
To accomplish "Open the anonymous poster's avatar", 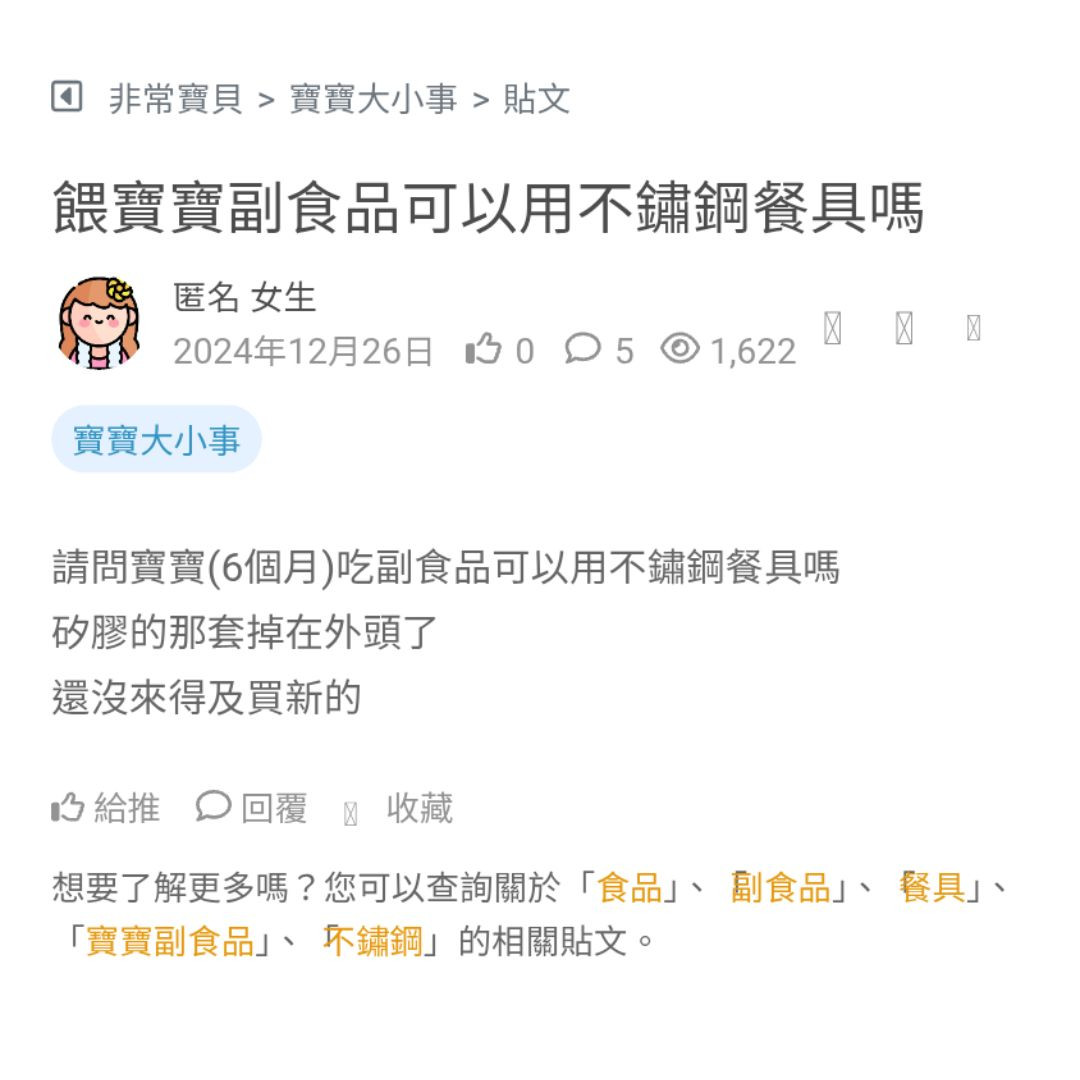I will [99, 323].
